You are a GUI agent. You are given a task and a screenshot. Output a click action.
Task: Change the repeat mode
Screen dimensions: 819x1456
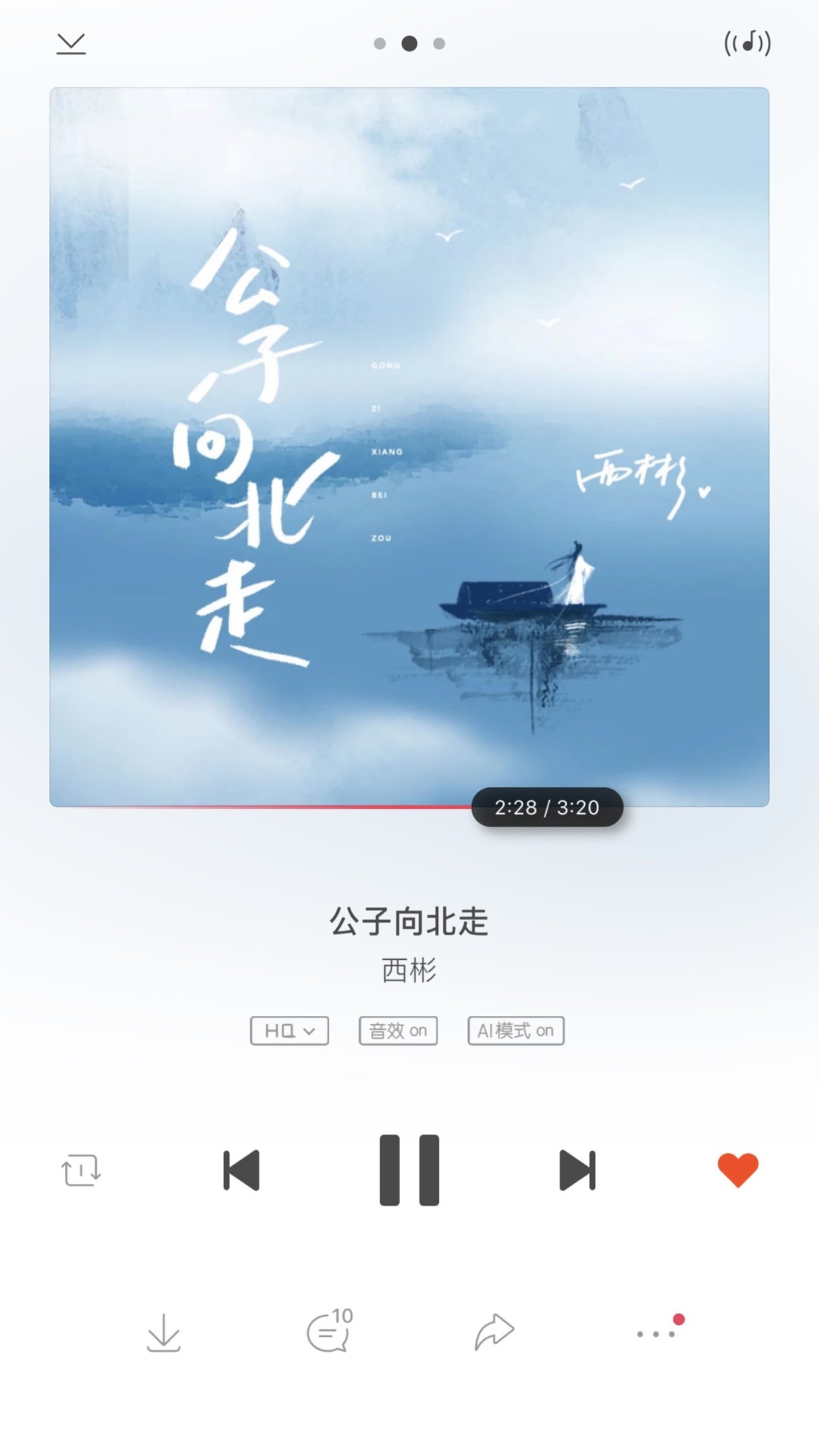click(x=81, y=1170)
